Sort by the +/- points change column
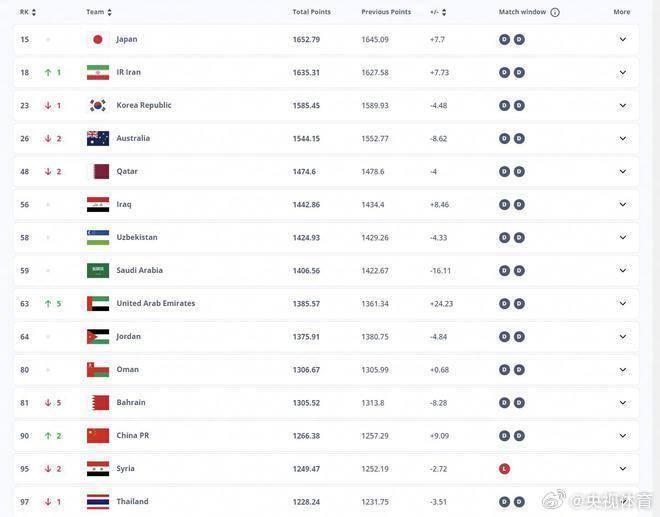This screenshot has width=660, height=517. pyautogui.click(x=438, y=12)
